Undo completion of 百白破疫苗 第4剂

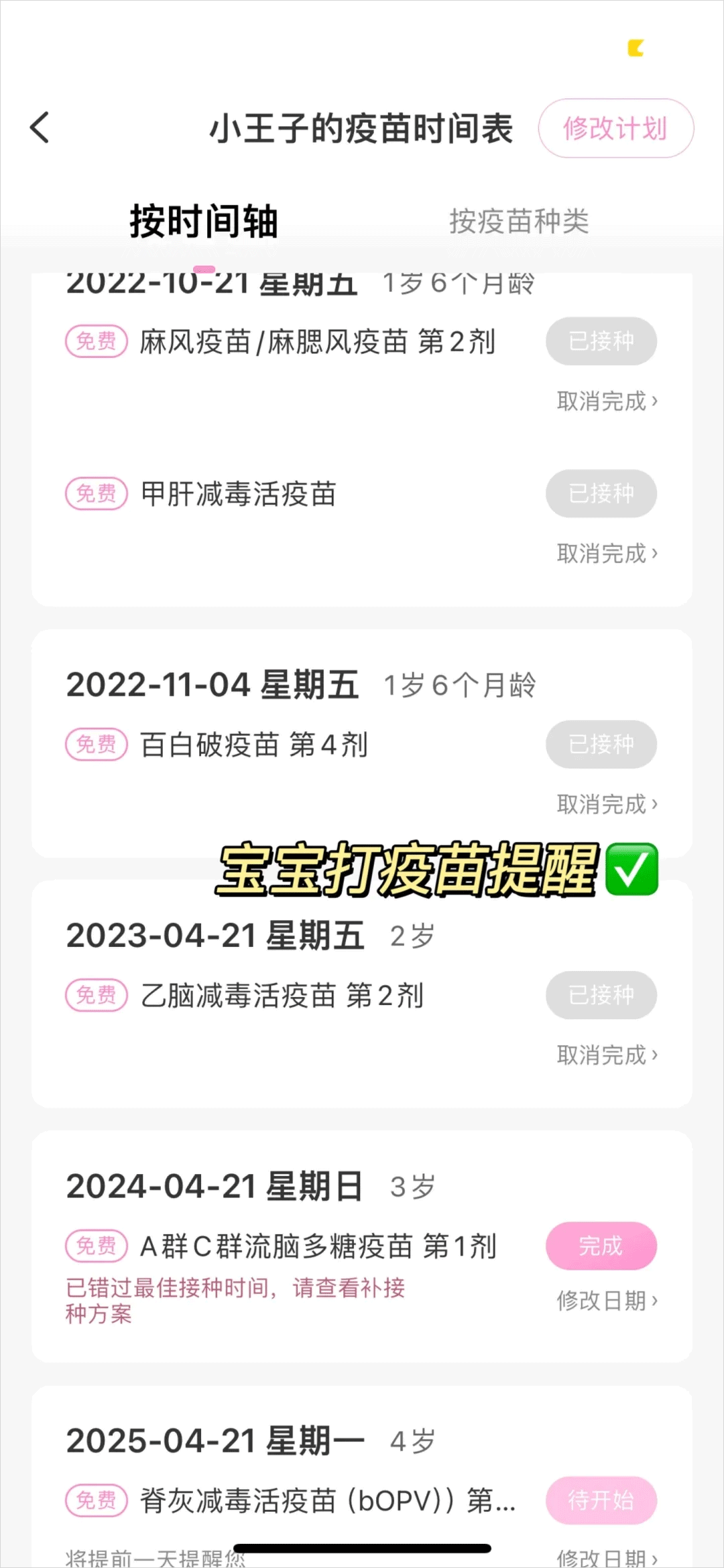(607, 804)
